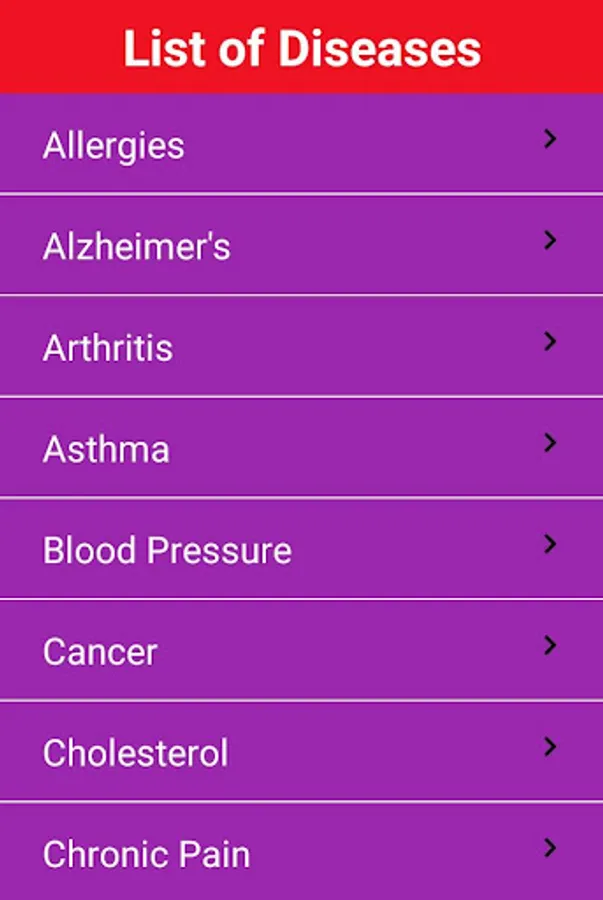Go to the Chronic Pain row
The image size is (603, 900).
click(300, 853)
